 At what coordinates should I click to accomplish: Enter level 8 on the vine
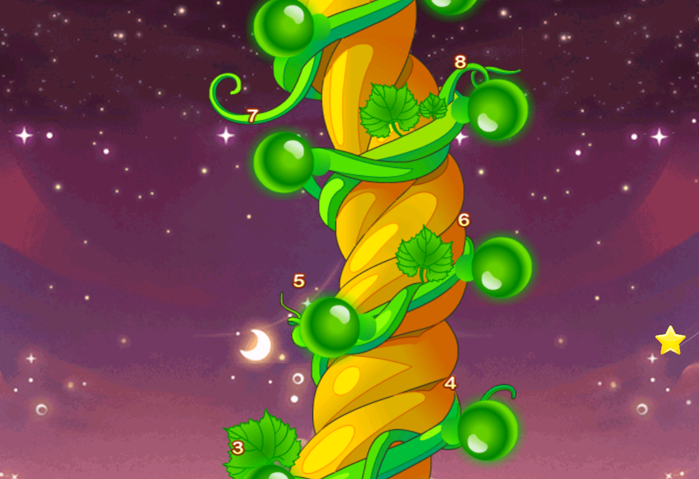tap(497, 108)
